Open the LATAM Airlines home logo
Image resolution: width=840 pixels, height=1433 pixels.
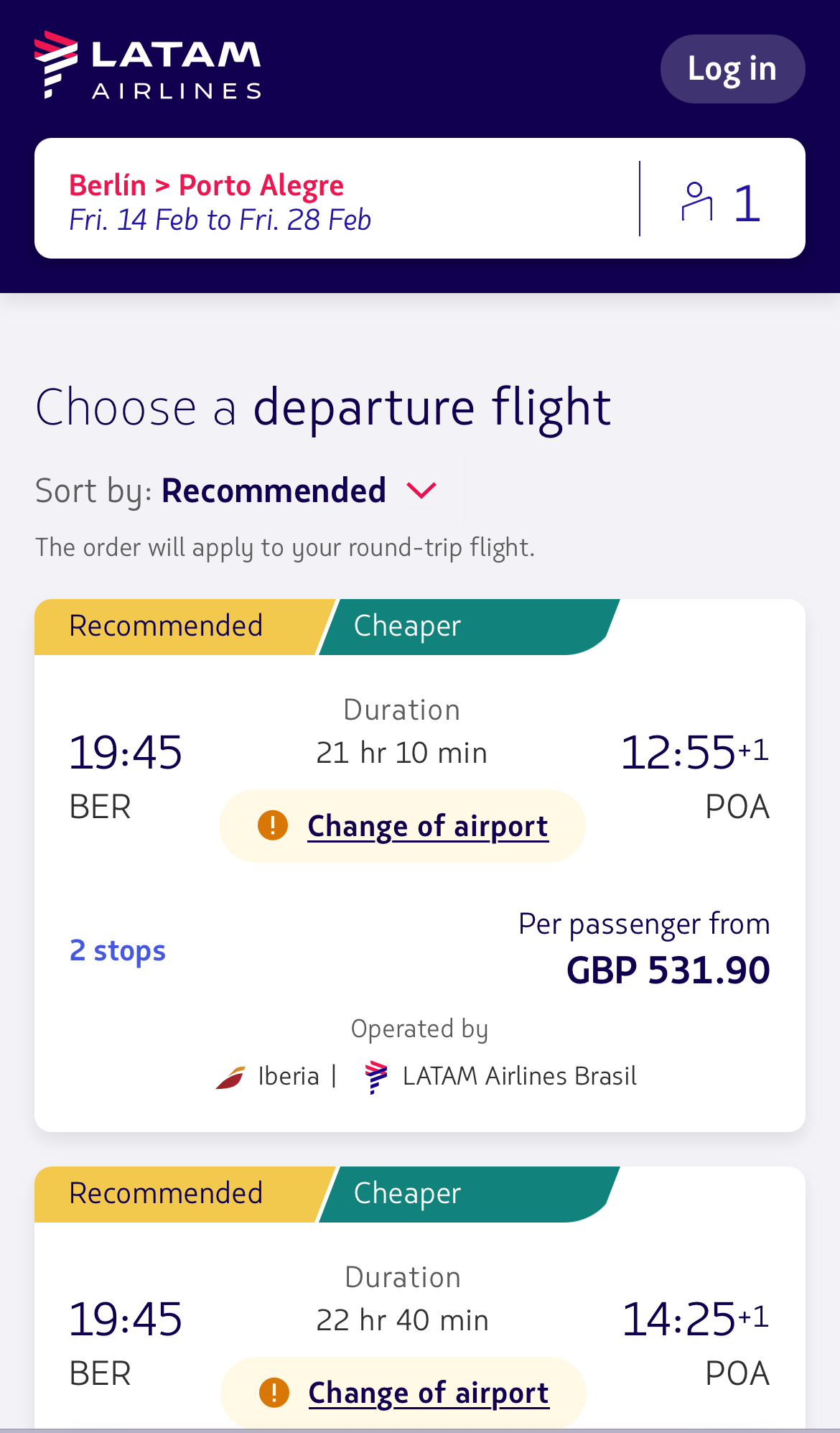point(148,65)
